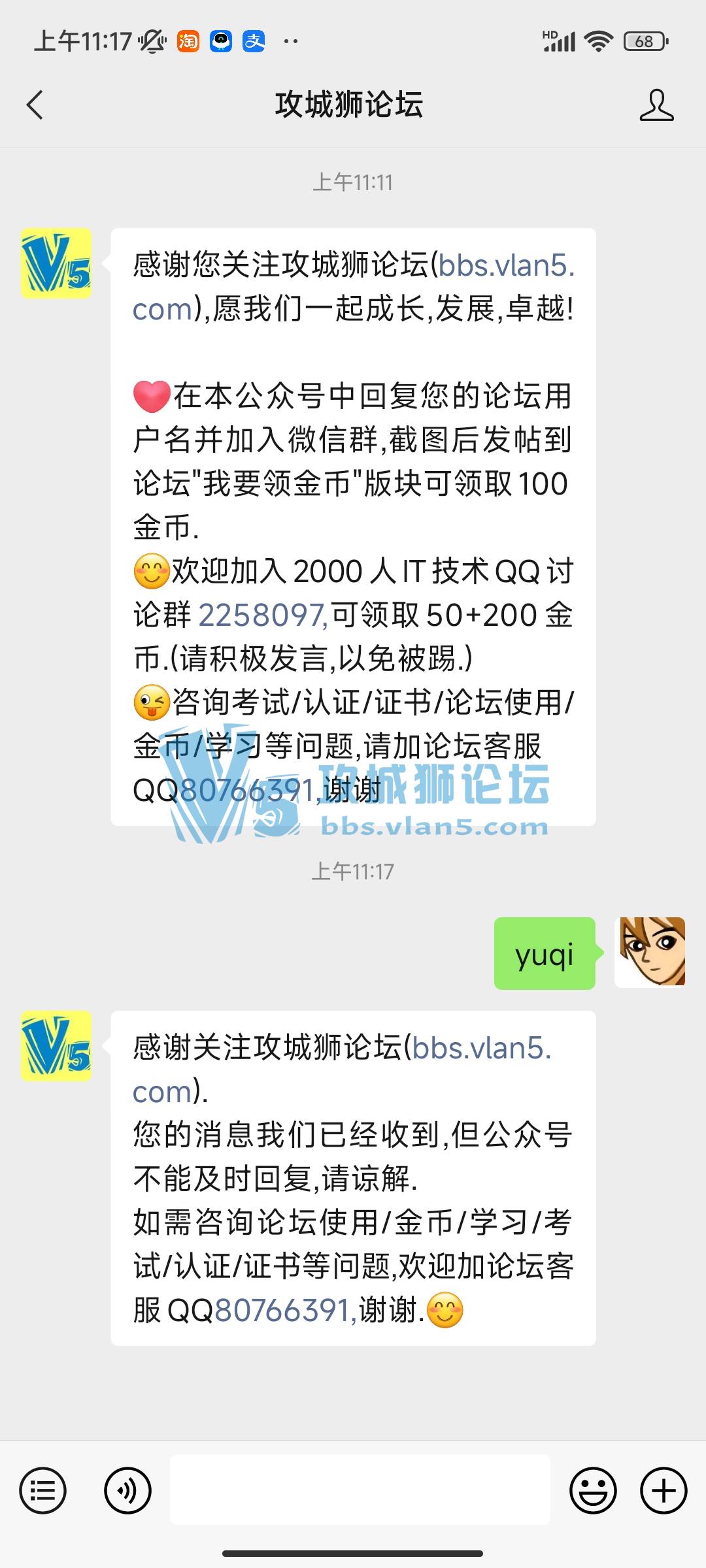Open the V5 avatar of first message
This screenshot has height=1568, width=706.
point(56,263)
